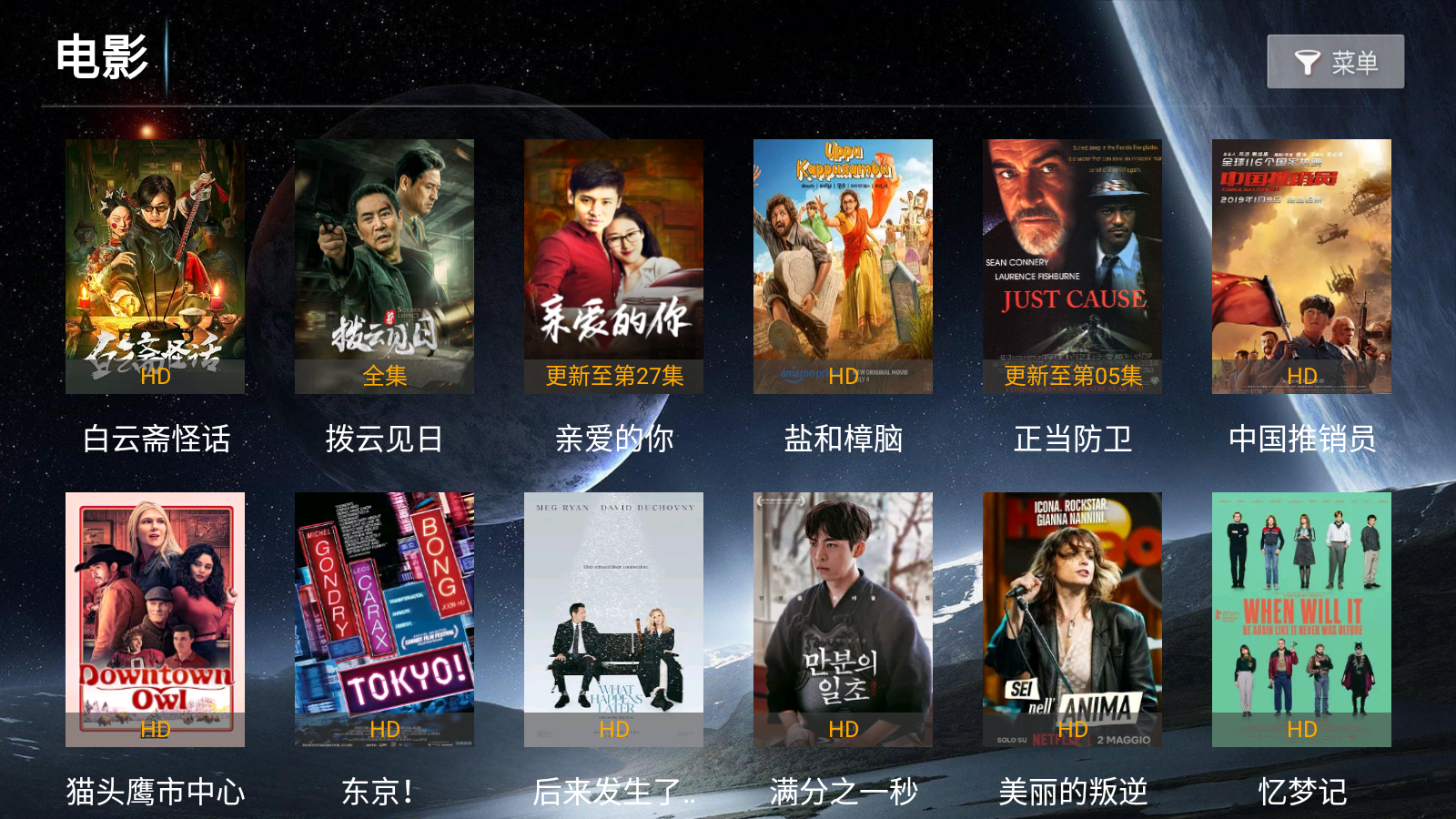
Task: Open the 菜单 filter button
Action: (x=1335, y=62)
